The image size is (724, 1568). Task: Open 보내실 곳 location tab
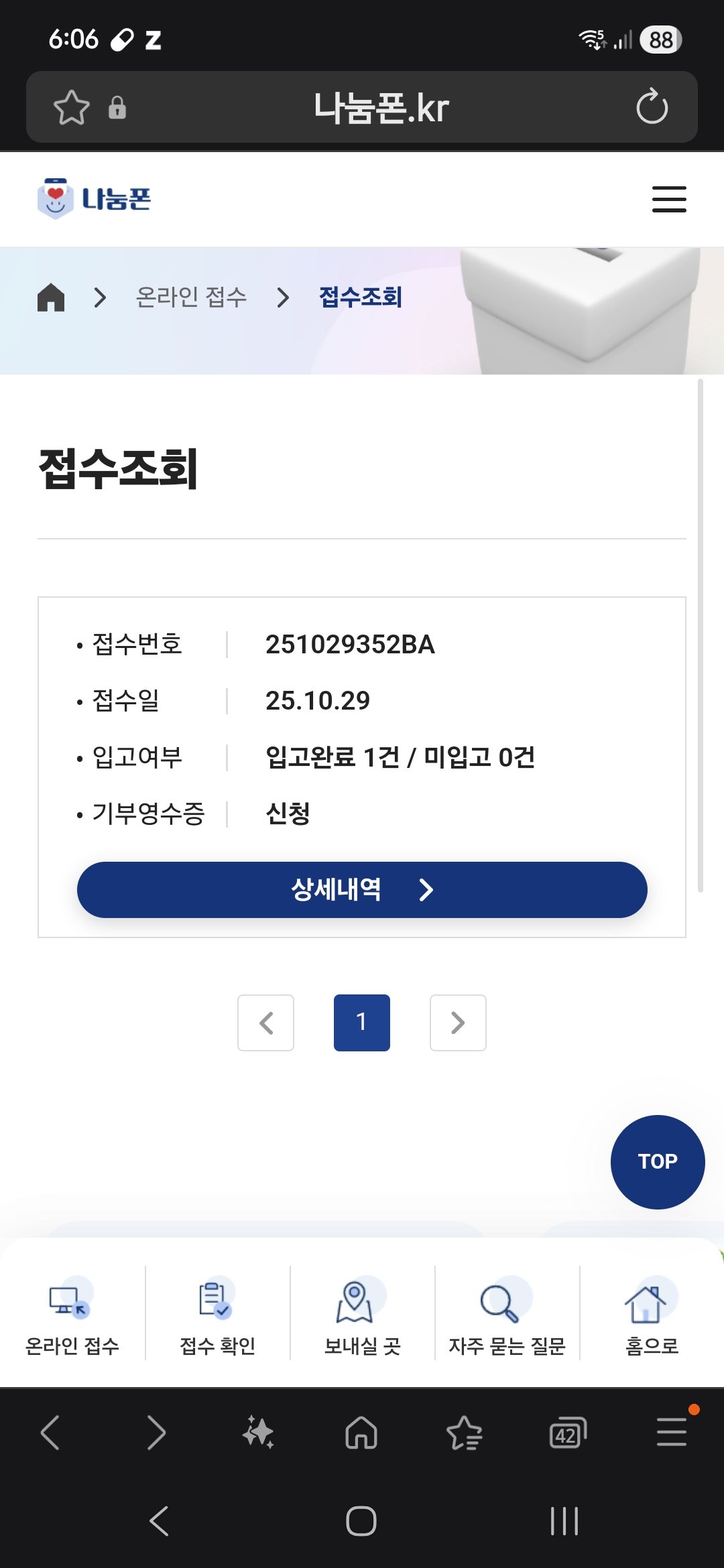coord(362,1313)
